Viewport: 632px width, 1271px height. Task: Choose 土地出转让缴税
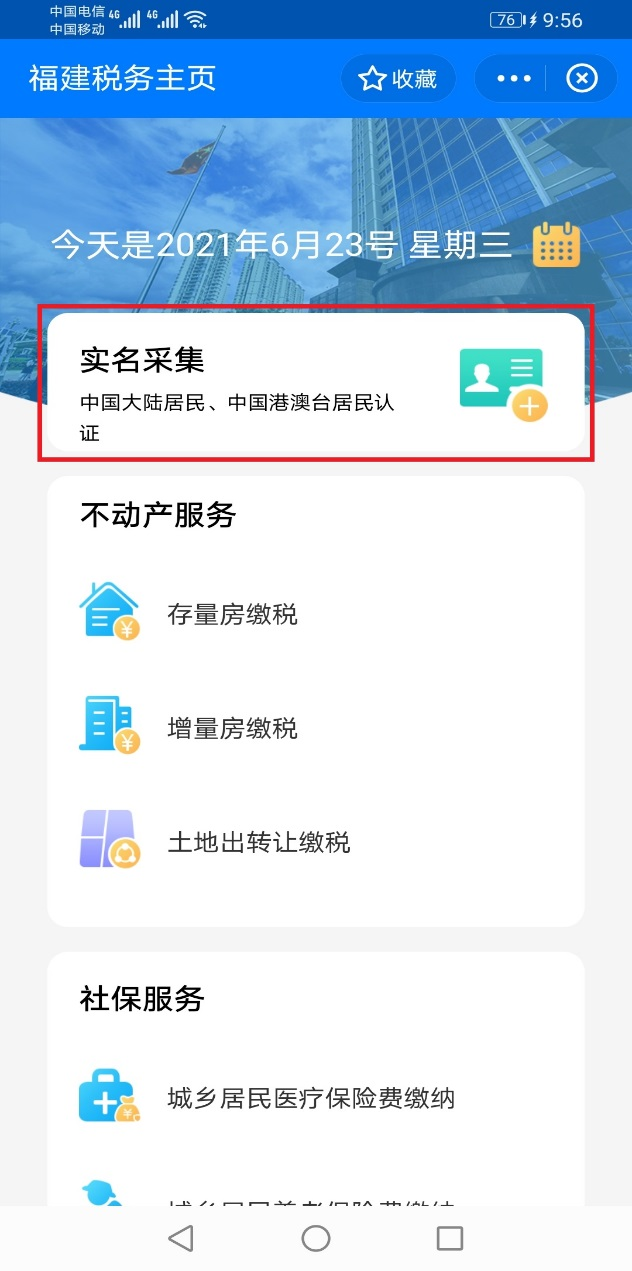pos(258,842)
